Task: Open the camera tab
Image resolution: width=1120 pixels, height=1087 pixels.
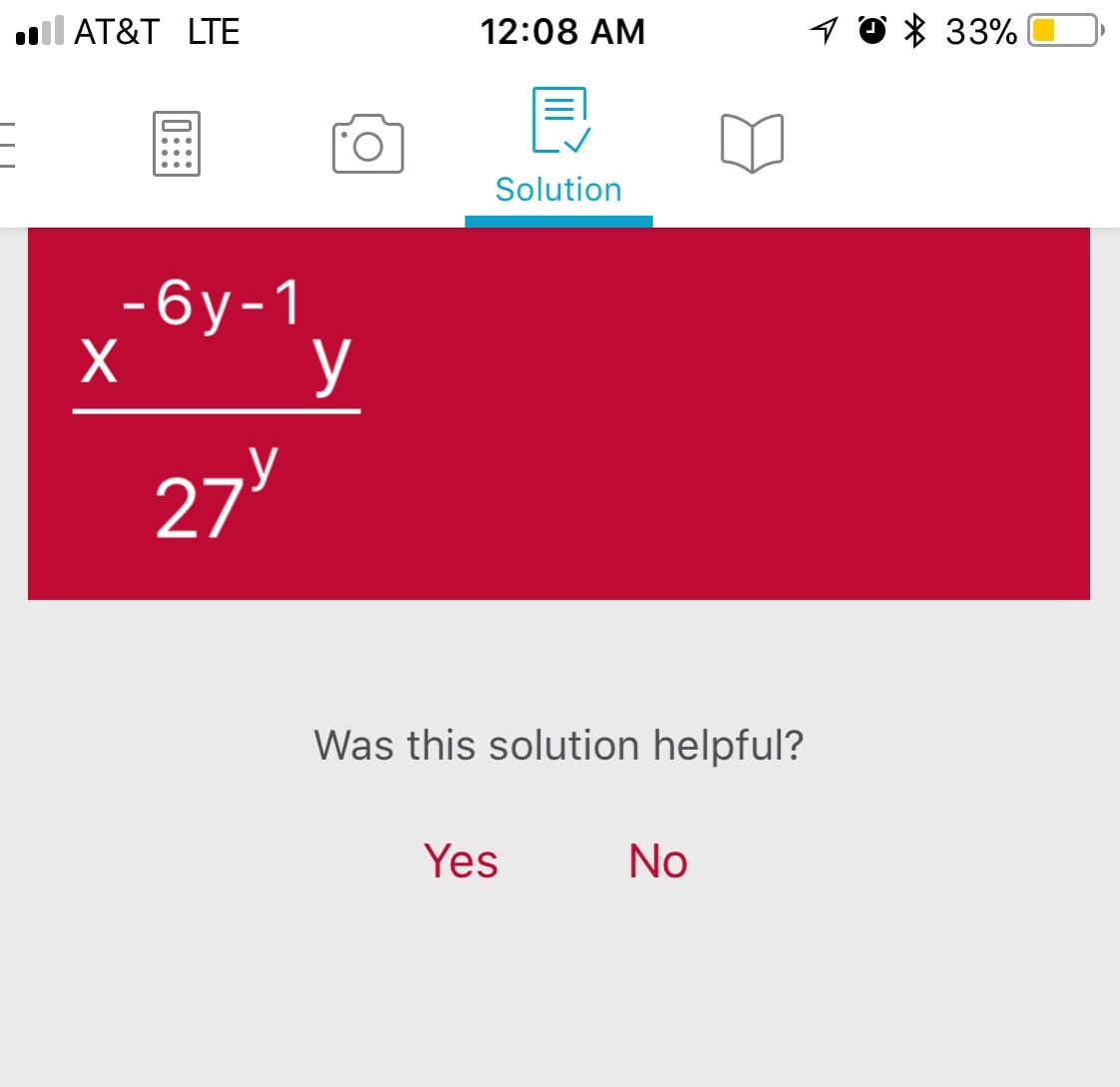Action: (367, 144)
